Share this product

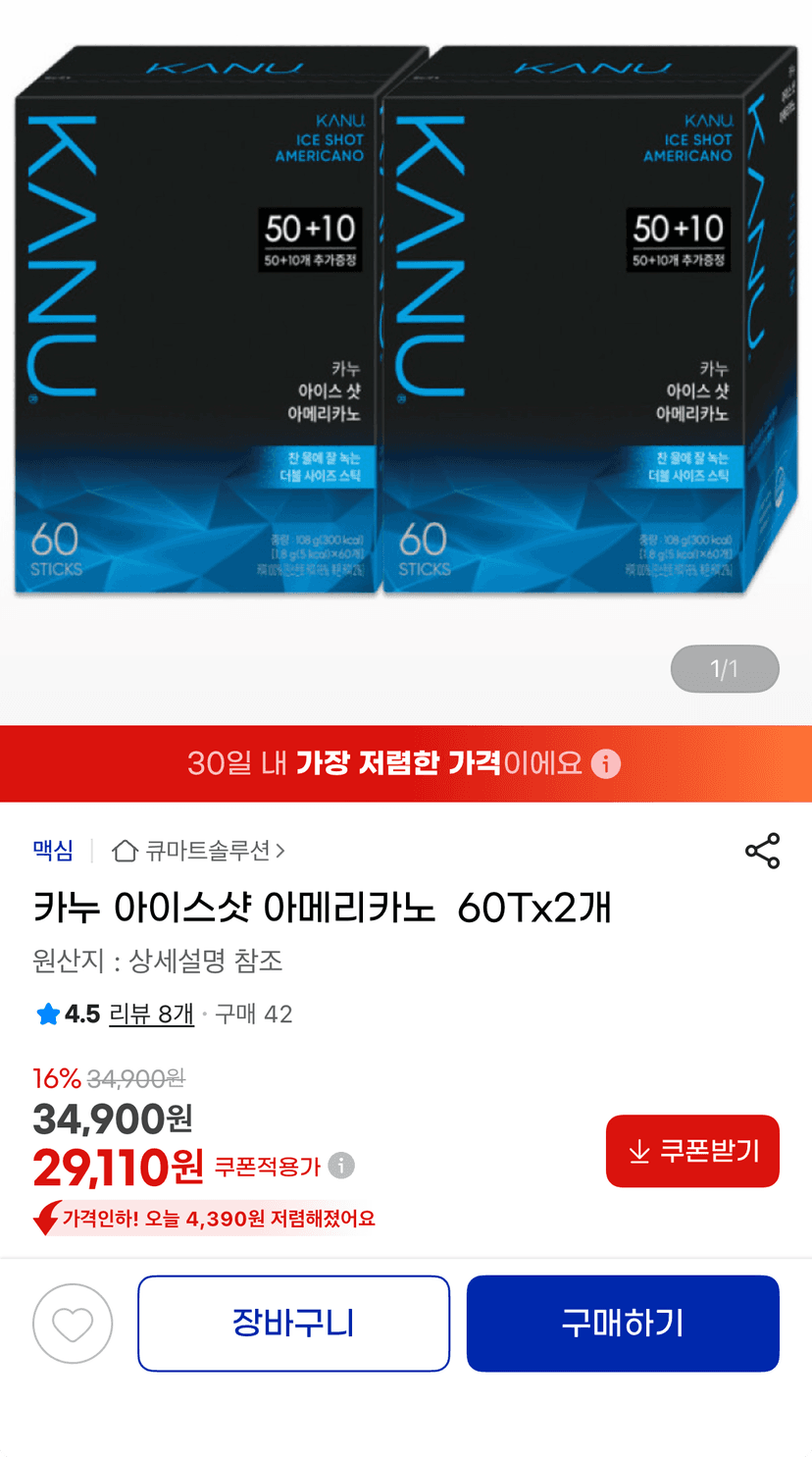[x=762, y=851]
